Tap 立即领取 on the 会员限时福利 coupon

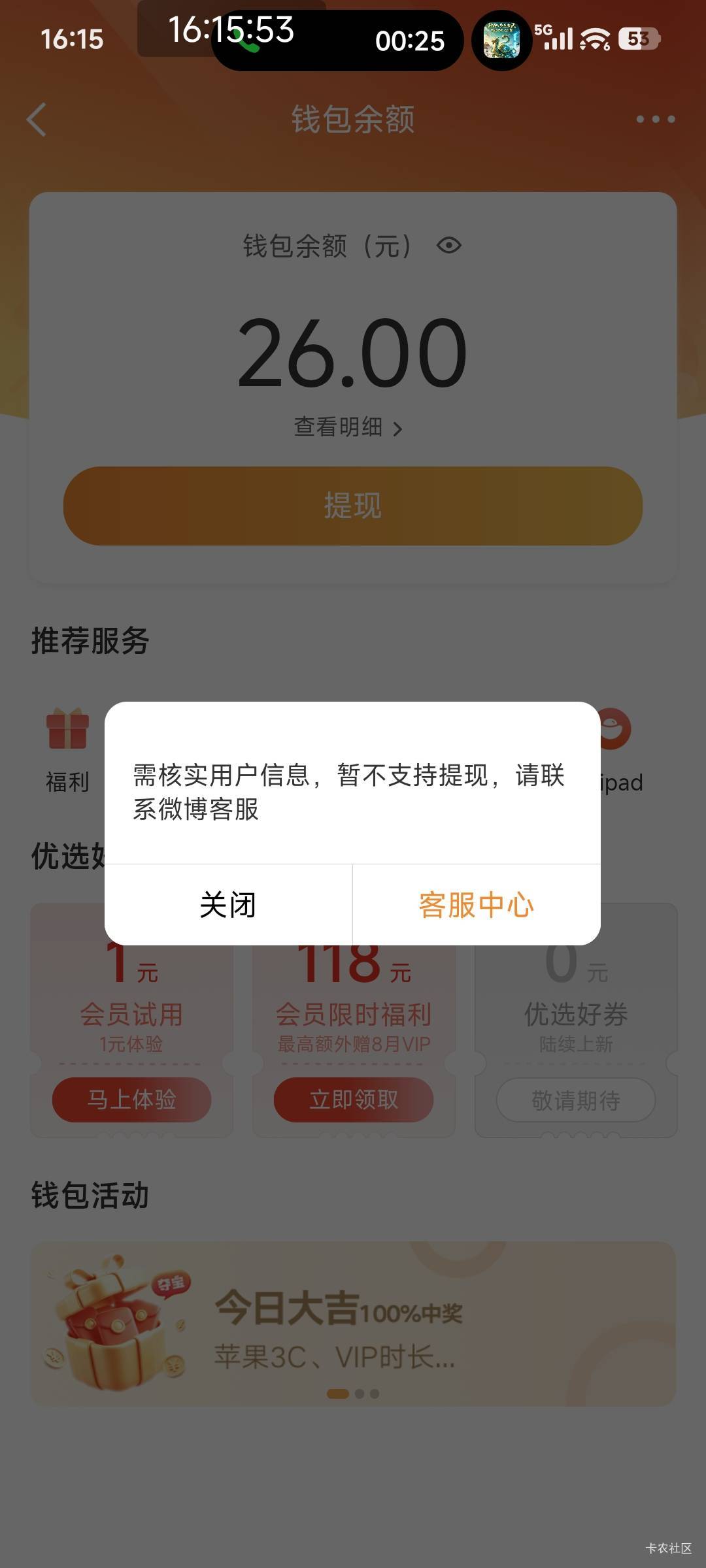354,1100
